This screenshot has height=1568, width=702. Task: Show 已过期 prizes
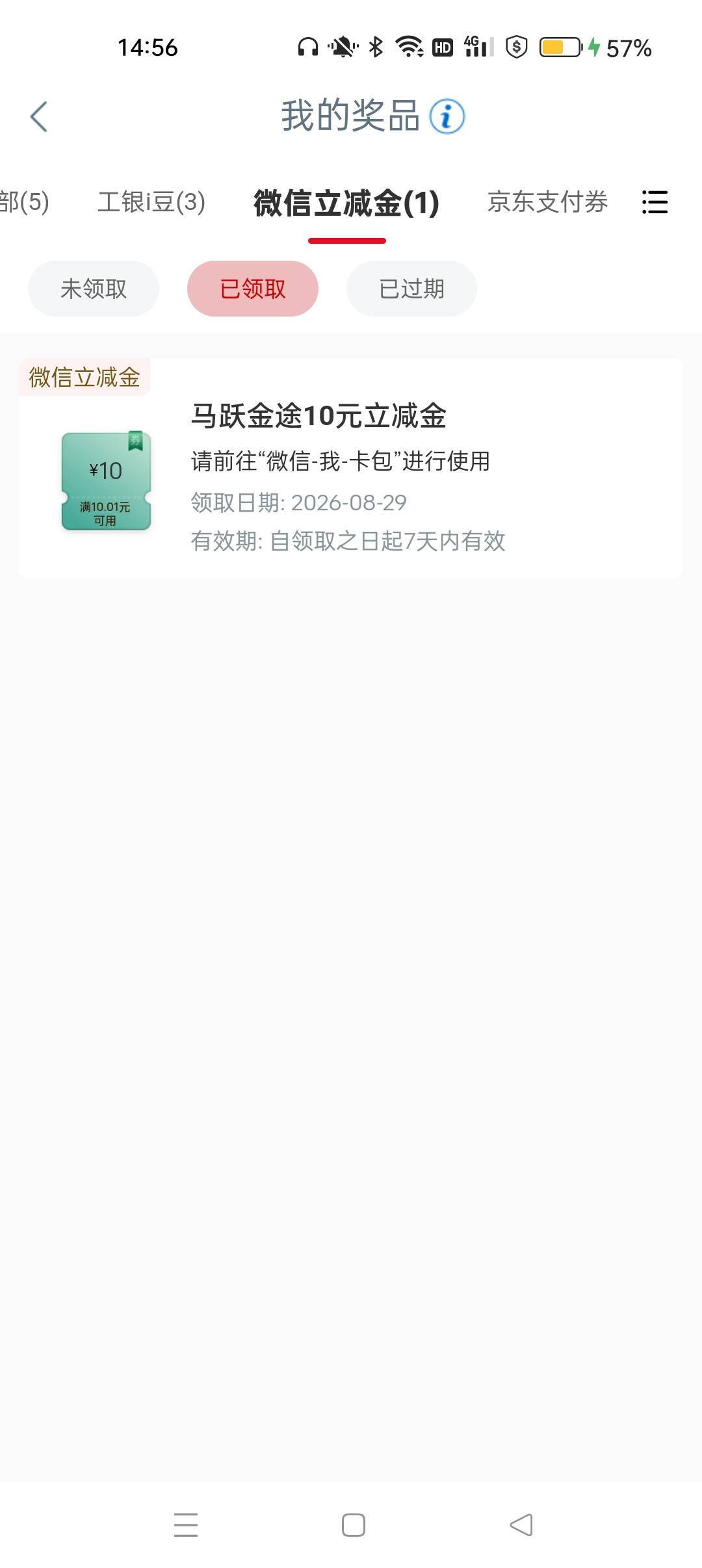411,289
